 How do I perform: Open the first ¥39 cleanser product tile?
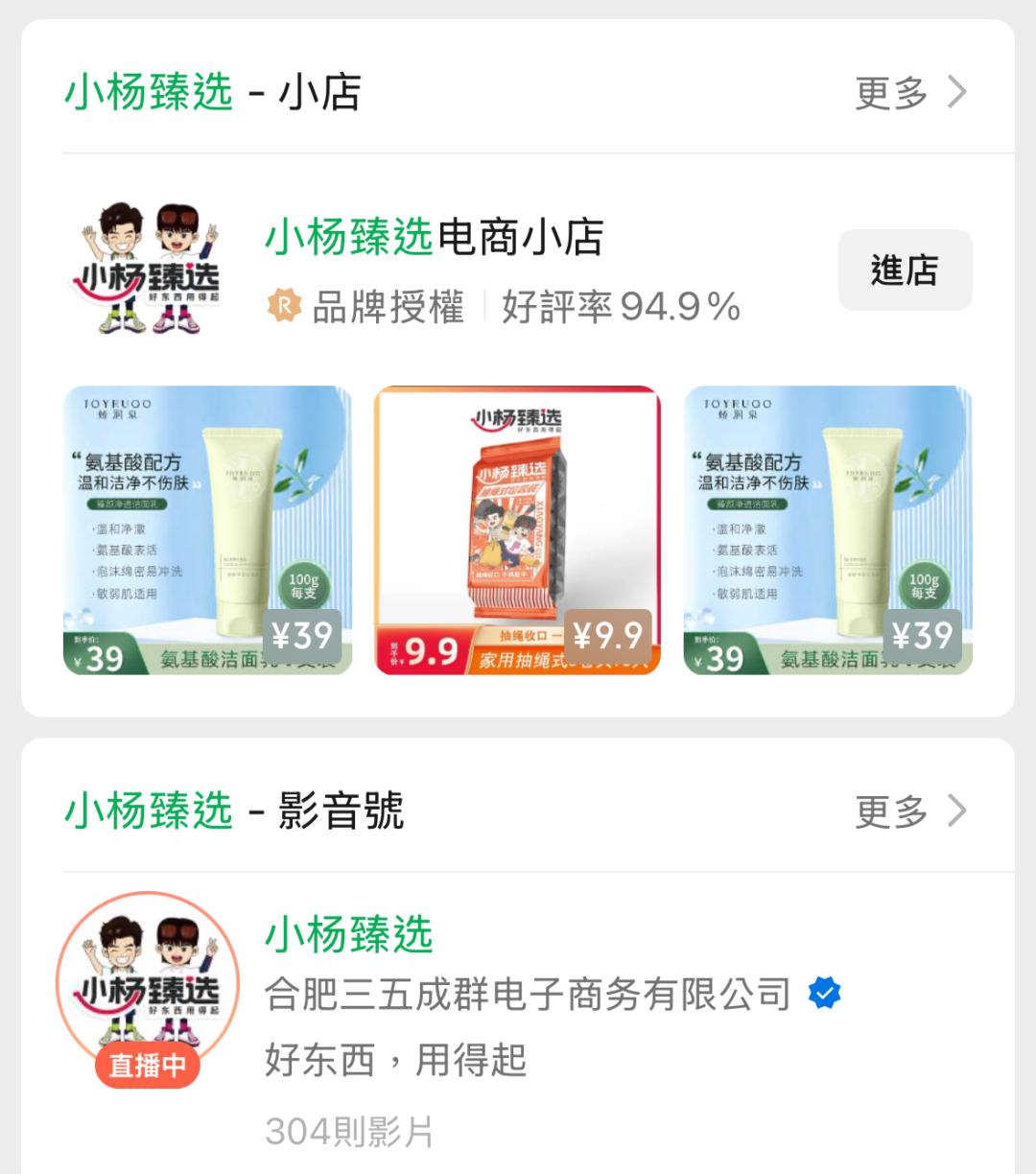coord(208,529)
